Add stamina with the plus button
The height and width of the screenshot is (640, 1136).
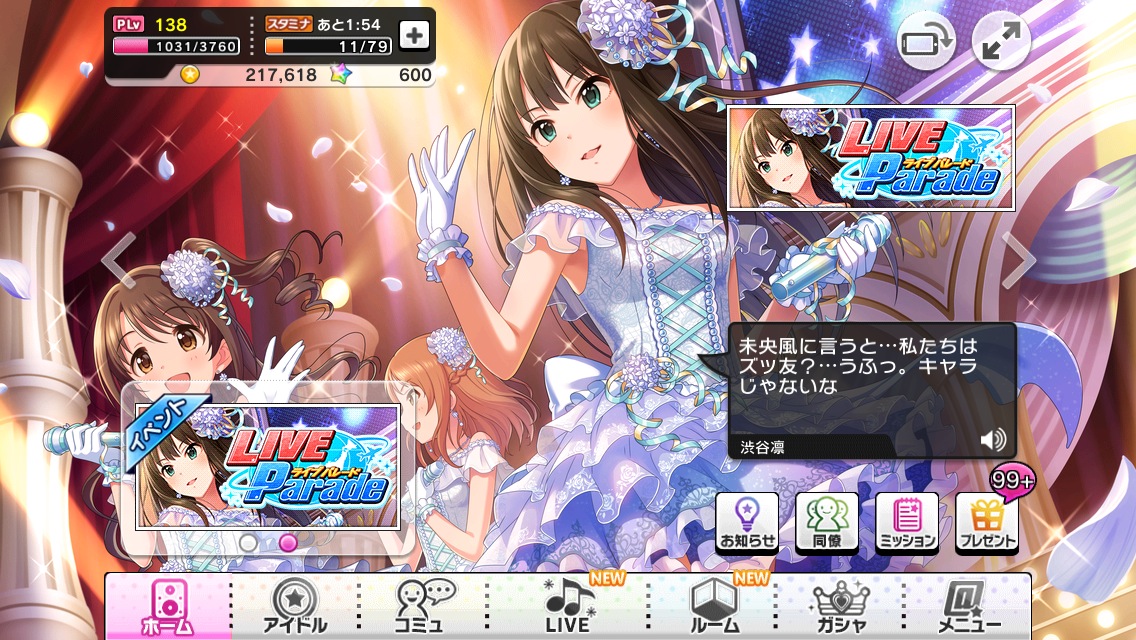pos(414,35)
